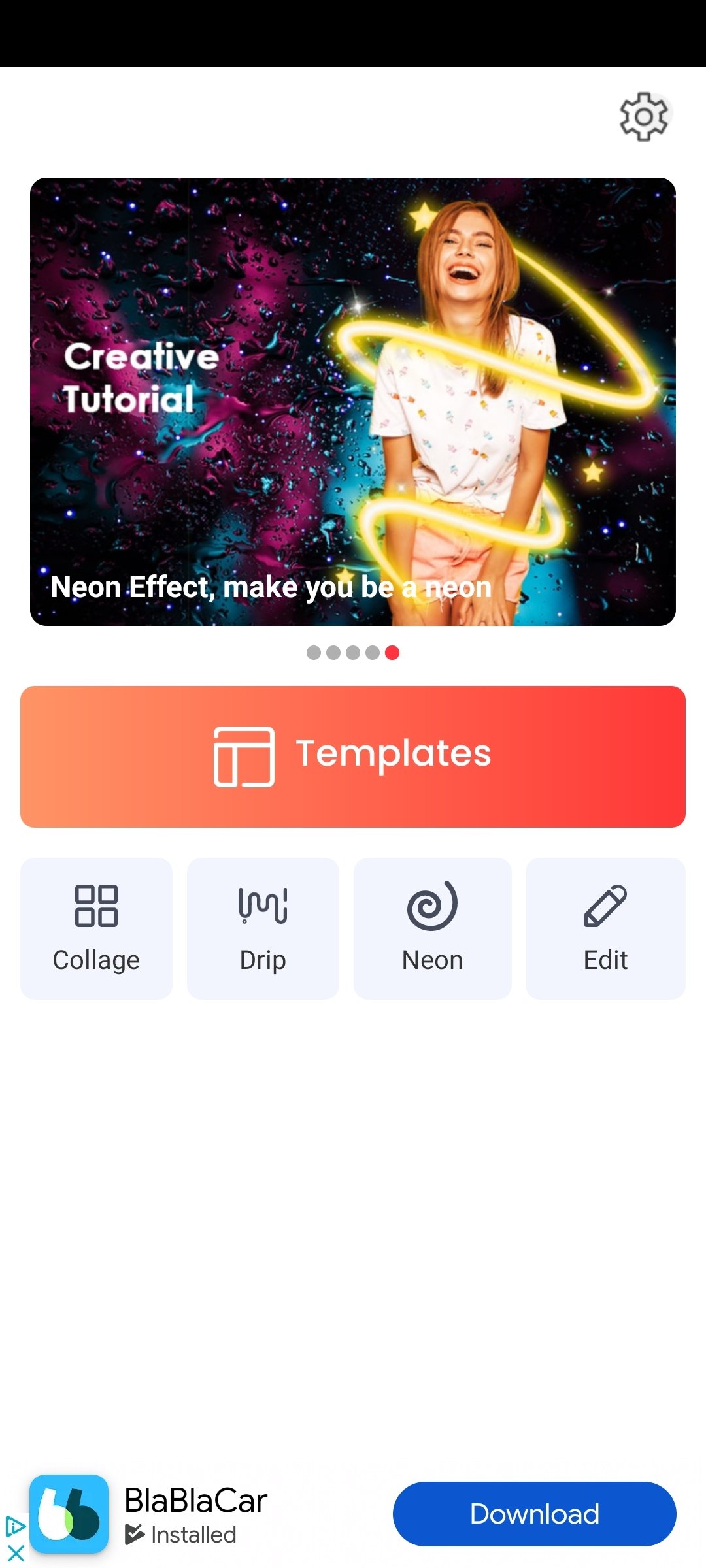Open Templates
The width and height of the screenshot is (706, 1568).
(x=353, y=757)
